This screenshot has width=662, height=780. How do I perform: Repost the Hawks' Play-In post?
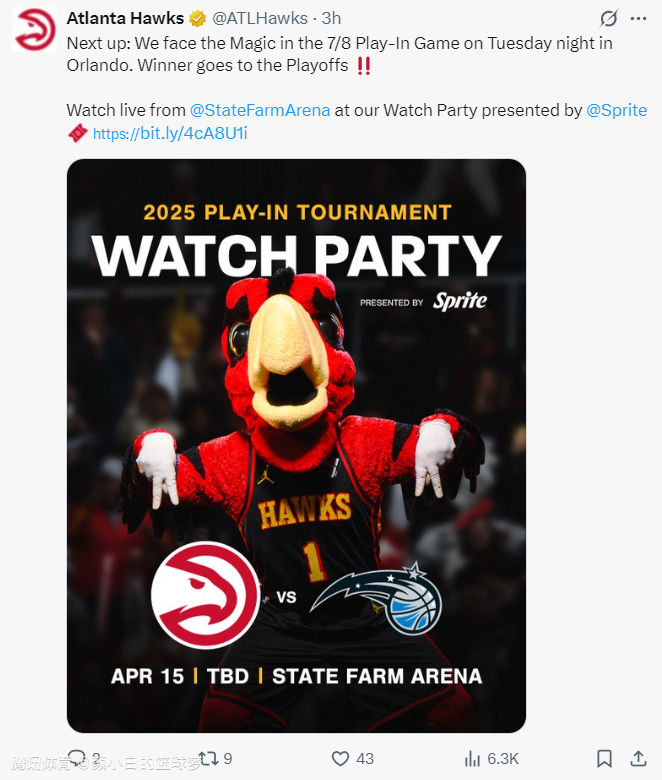pos(206,758)
